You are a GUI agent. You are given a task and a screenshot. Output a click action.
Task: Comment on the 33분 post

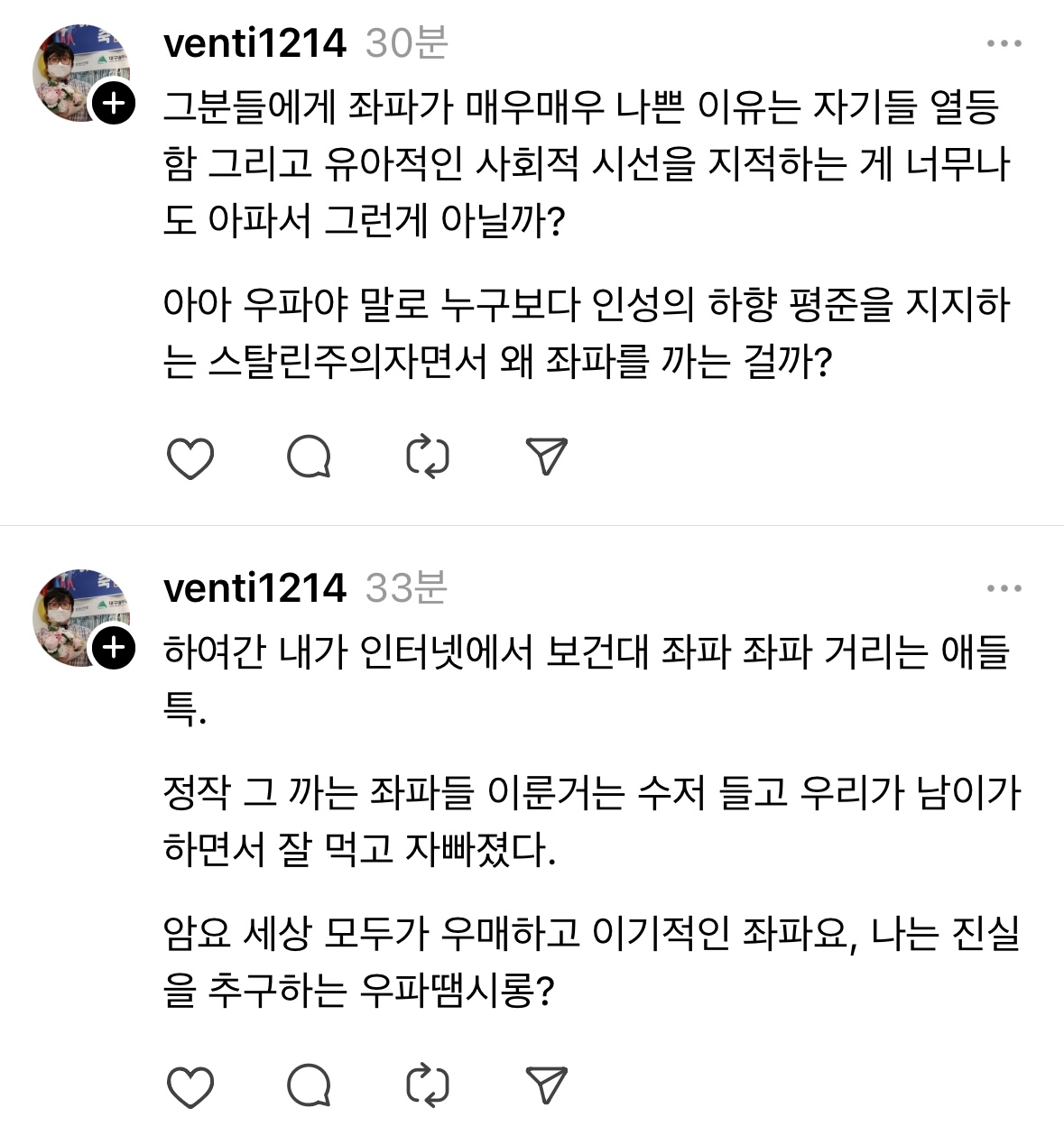(x=309, y=1085)
